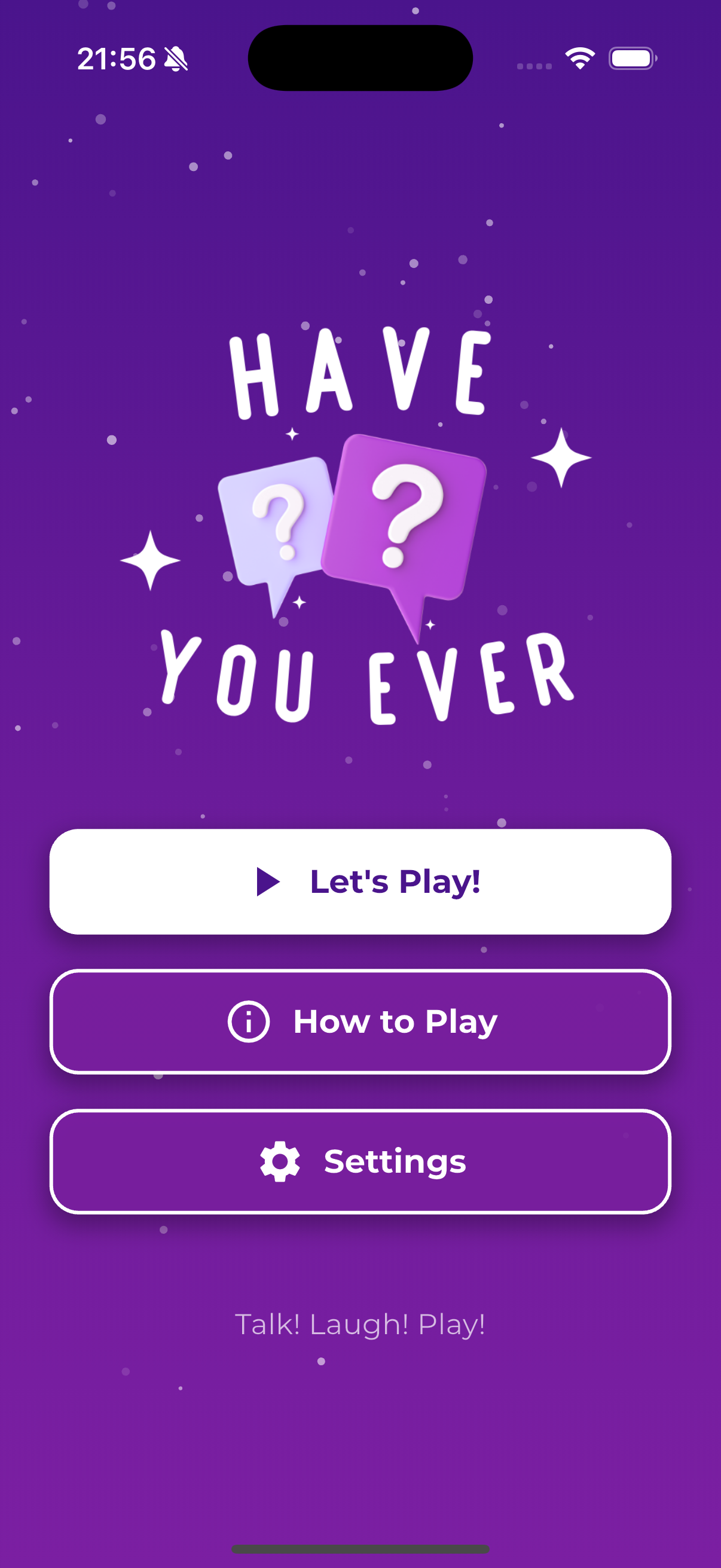Image resolution: width=721 pixels, height=1568 pixels.
Task: Tap the gear icon on the Settings button
Action: (x=282, y=1161)
